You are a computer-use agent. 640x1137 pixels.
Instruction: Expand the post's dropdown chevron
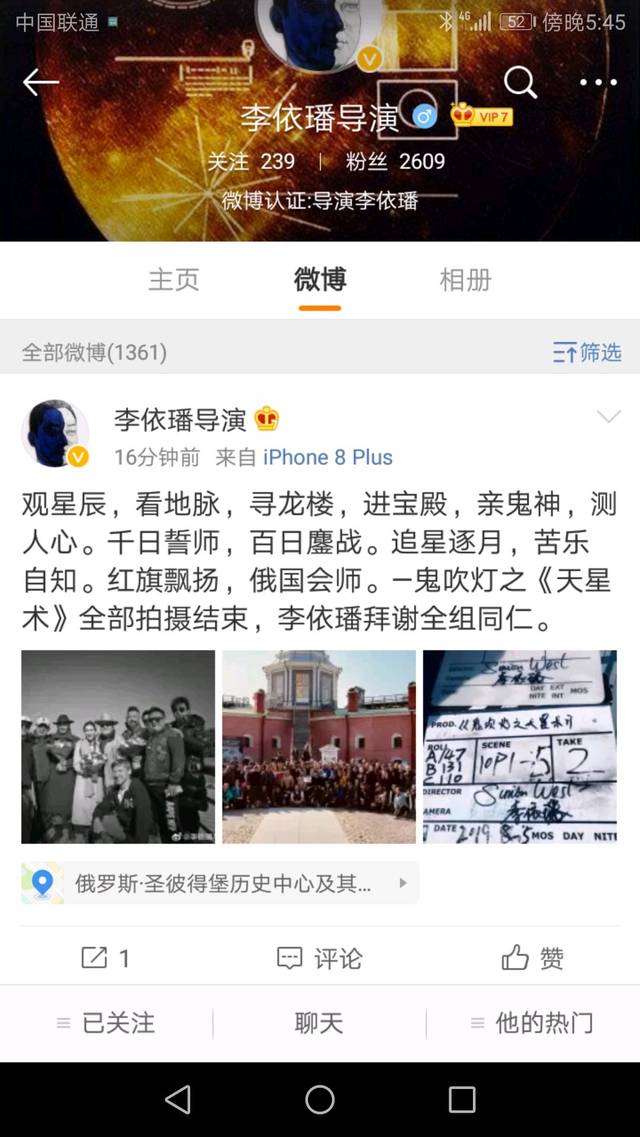pyautogui.click(x=608, y=416)
